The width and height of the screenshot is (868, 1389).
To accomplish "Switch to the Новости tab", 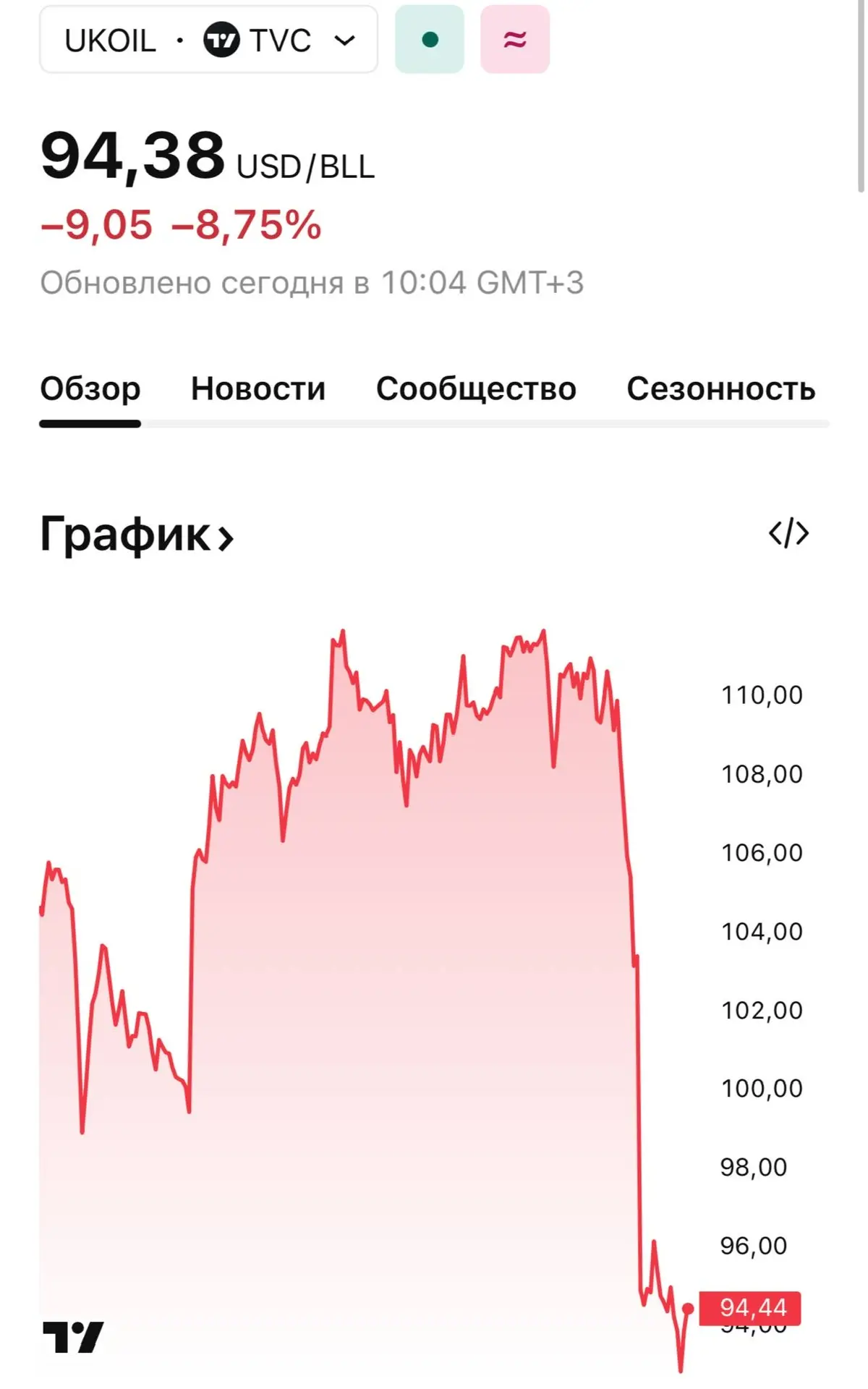I will click(258, 389).
